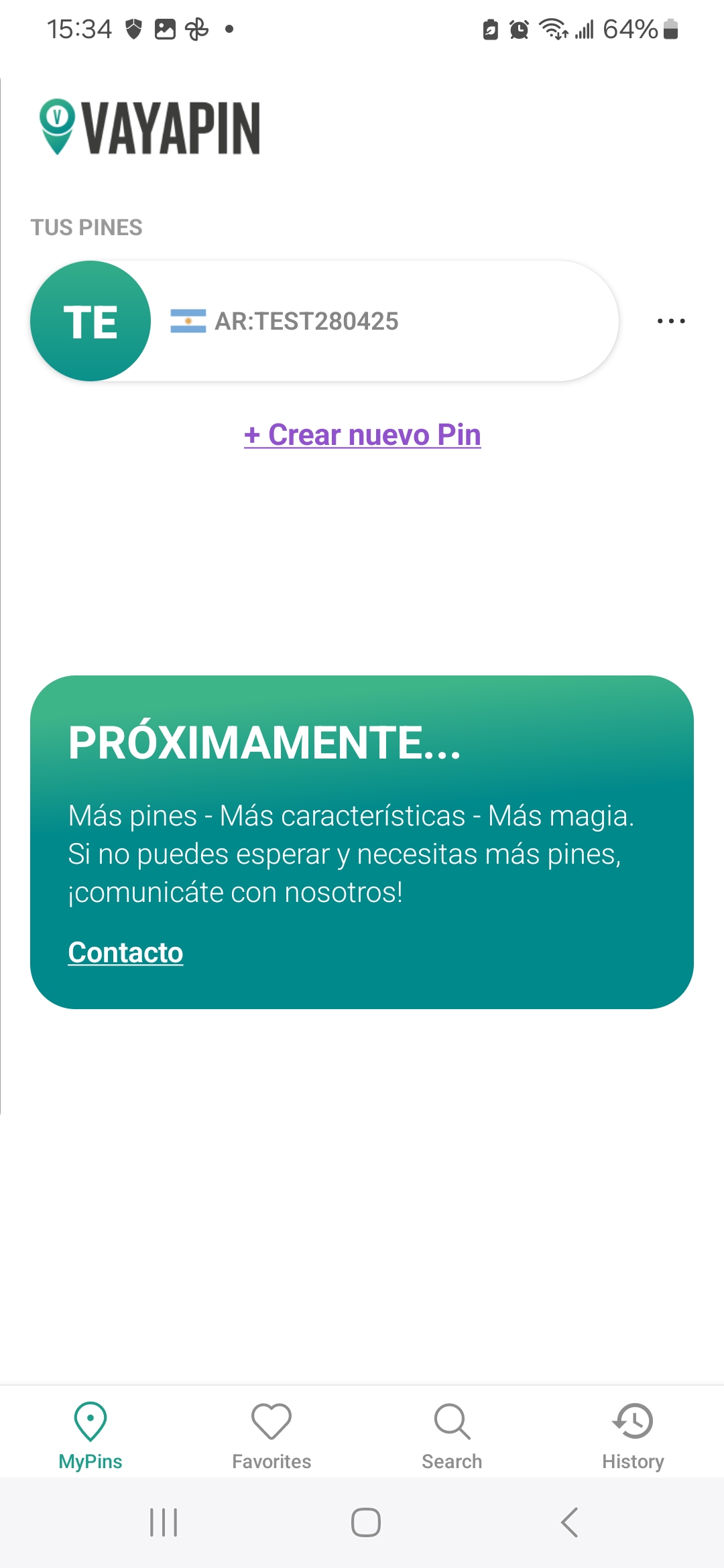Open the Contacto link
Viewport: 724px width, 1568px height.
tap(125, 952)
